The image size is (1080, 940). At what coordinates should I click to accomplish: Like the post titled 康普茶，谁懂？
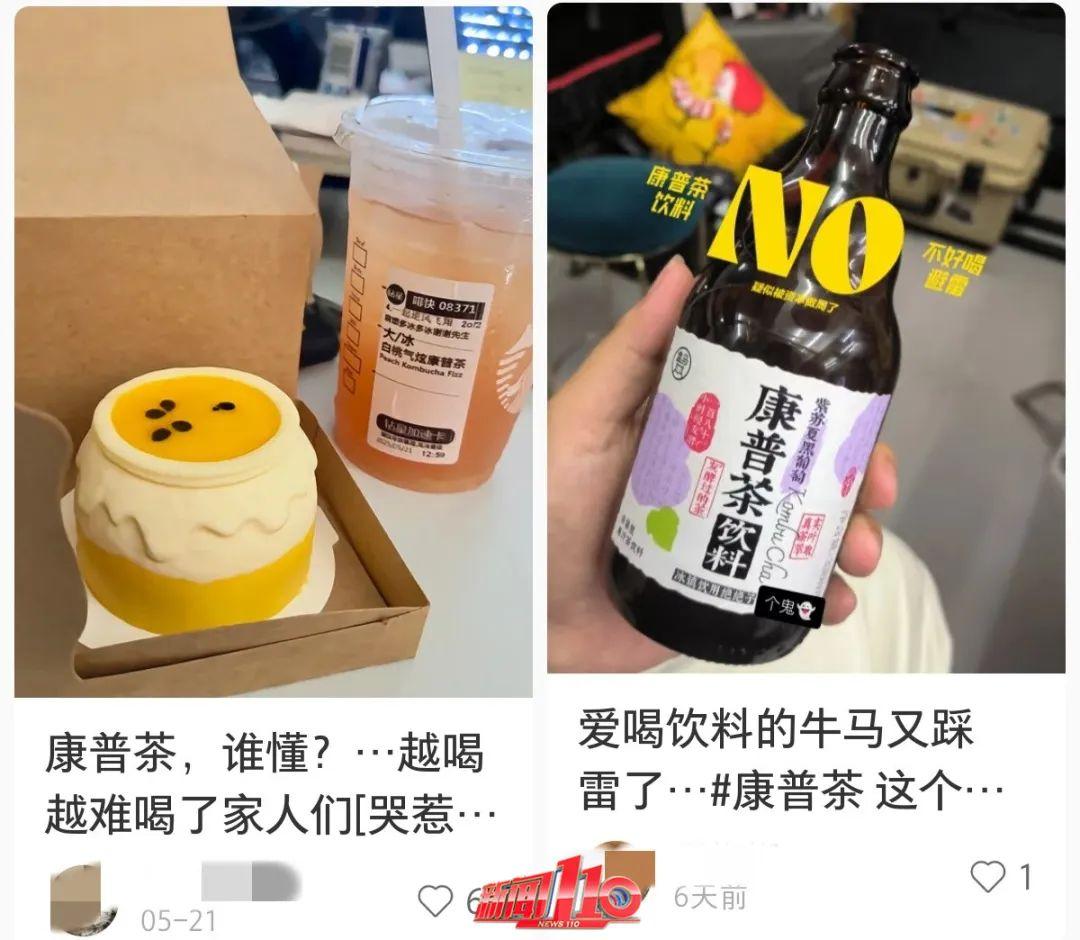tap(435, 901)
